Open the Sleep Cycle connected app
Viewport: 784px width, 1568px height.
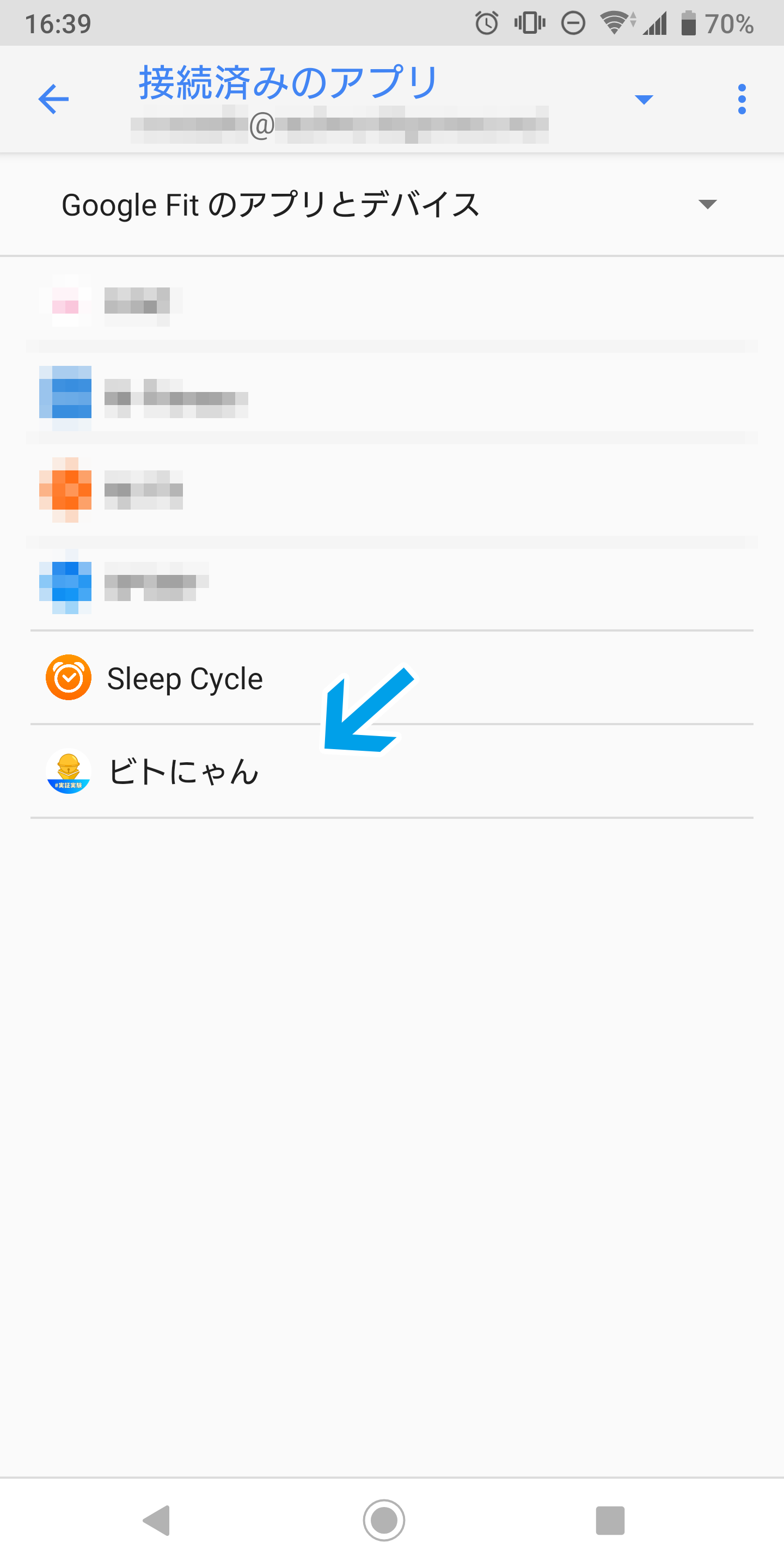tap(185, 678)
